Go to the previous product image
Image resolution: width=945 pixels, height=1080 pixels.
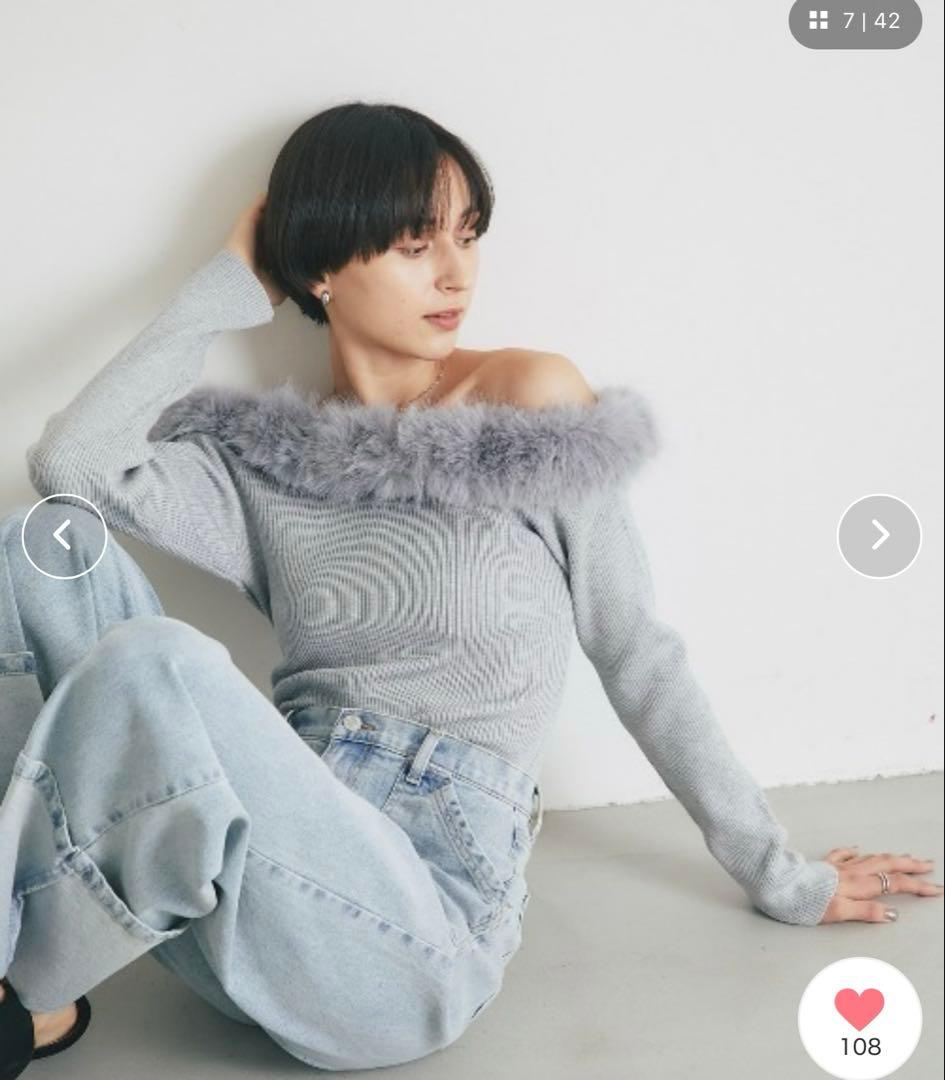pos(64,536)
